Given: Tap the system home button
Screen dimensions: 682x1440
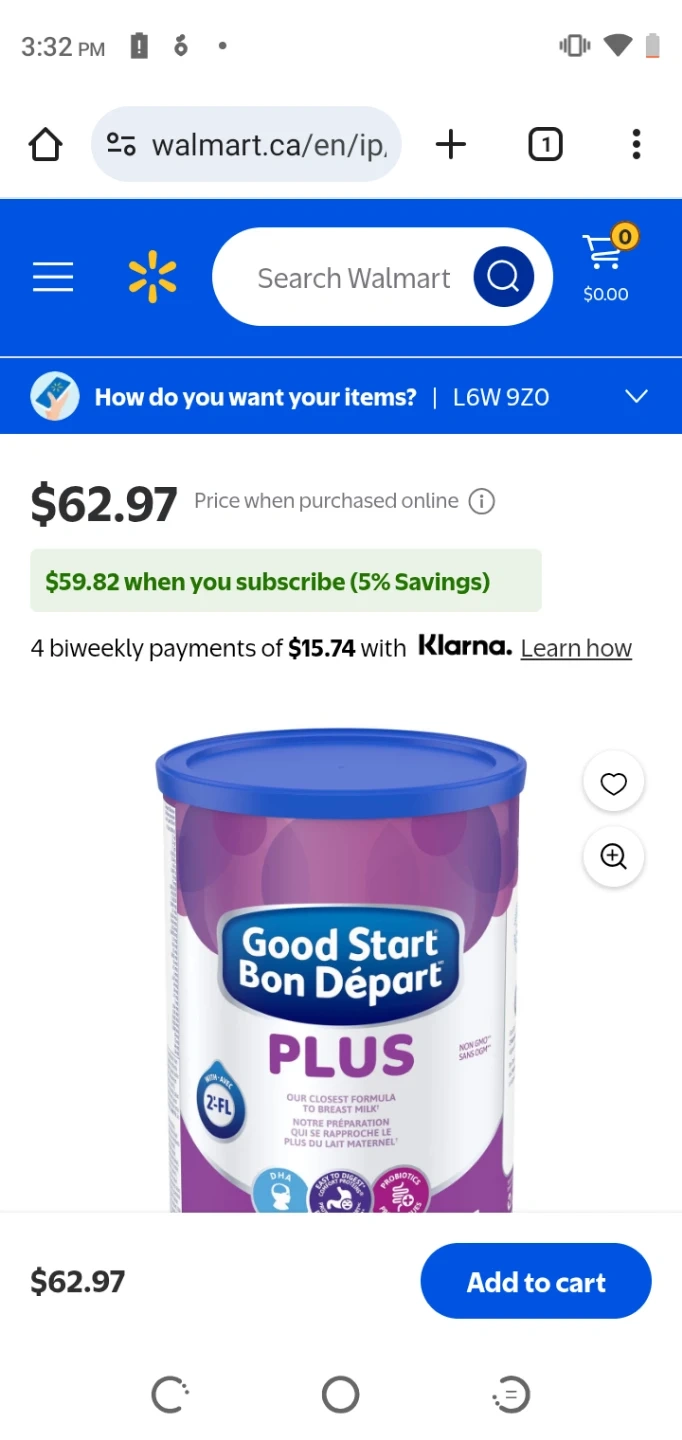Looking at the screenshot, I should [340, 1394].
